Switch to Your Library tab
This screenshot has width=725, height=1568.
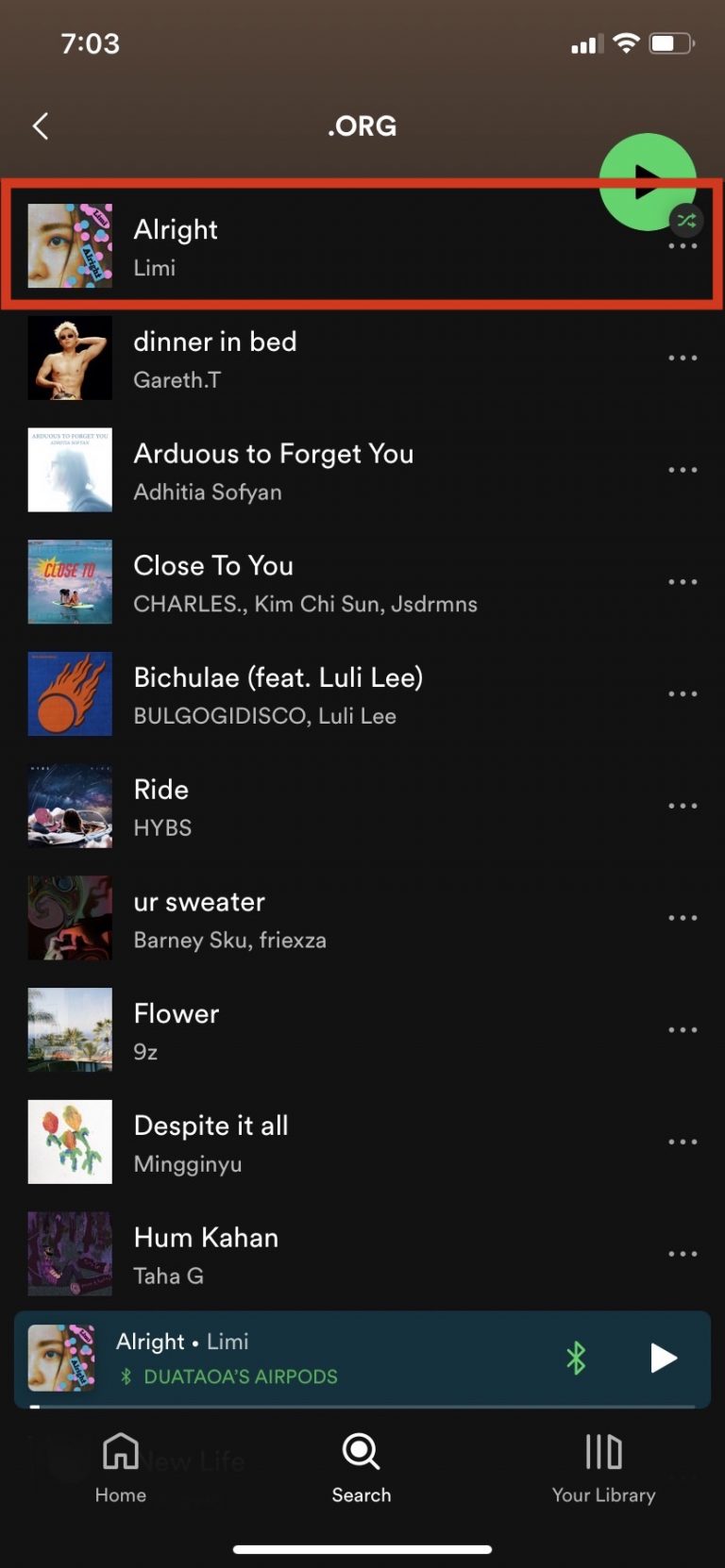603,1467
